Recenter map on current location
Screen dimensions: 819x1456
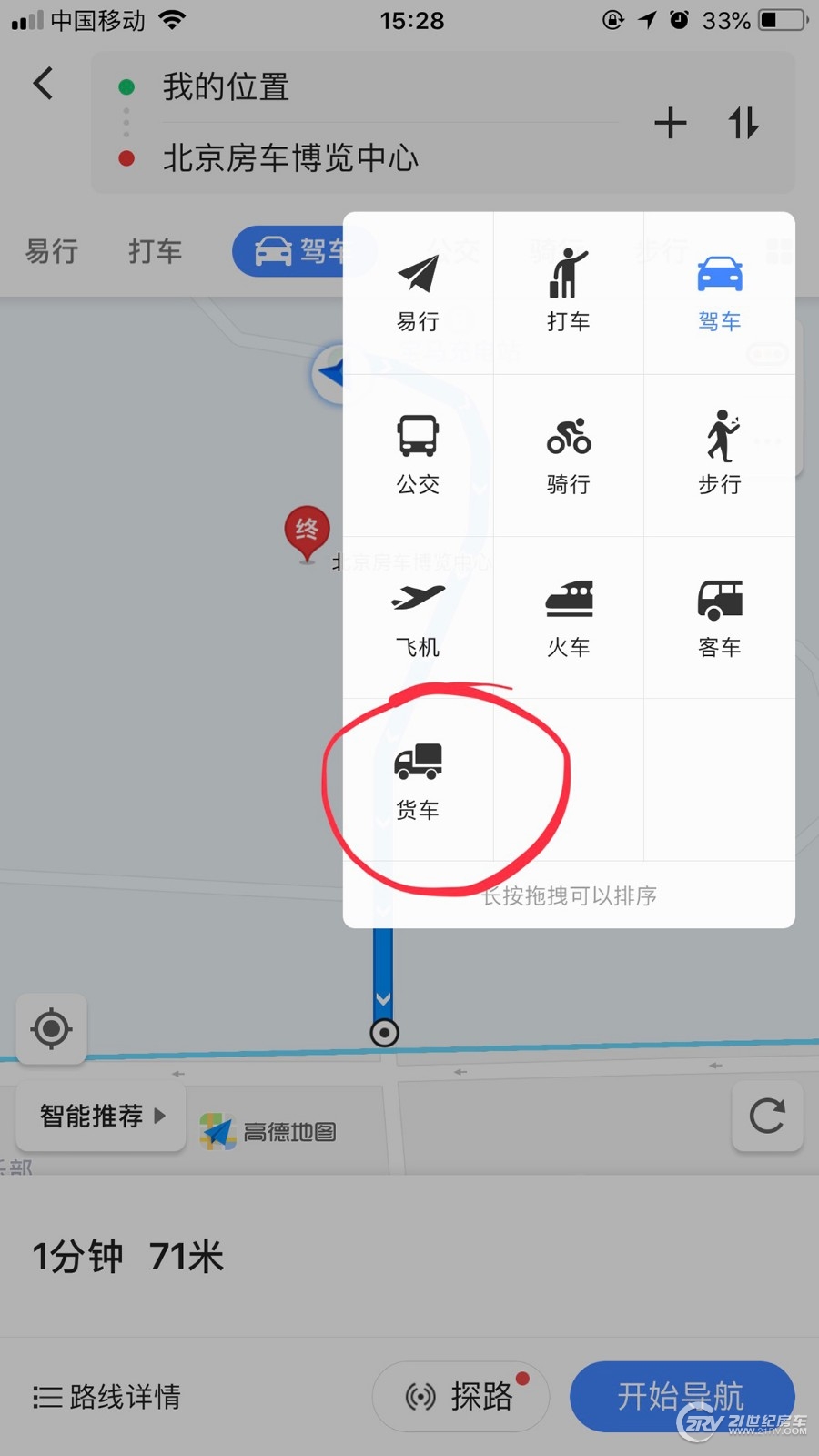pos(51,1029)
